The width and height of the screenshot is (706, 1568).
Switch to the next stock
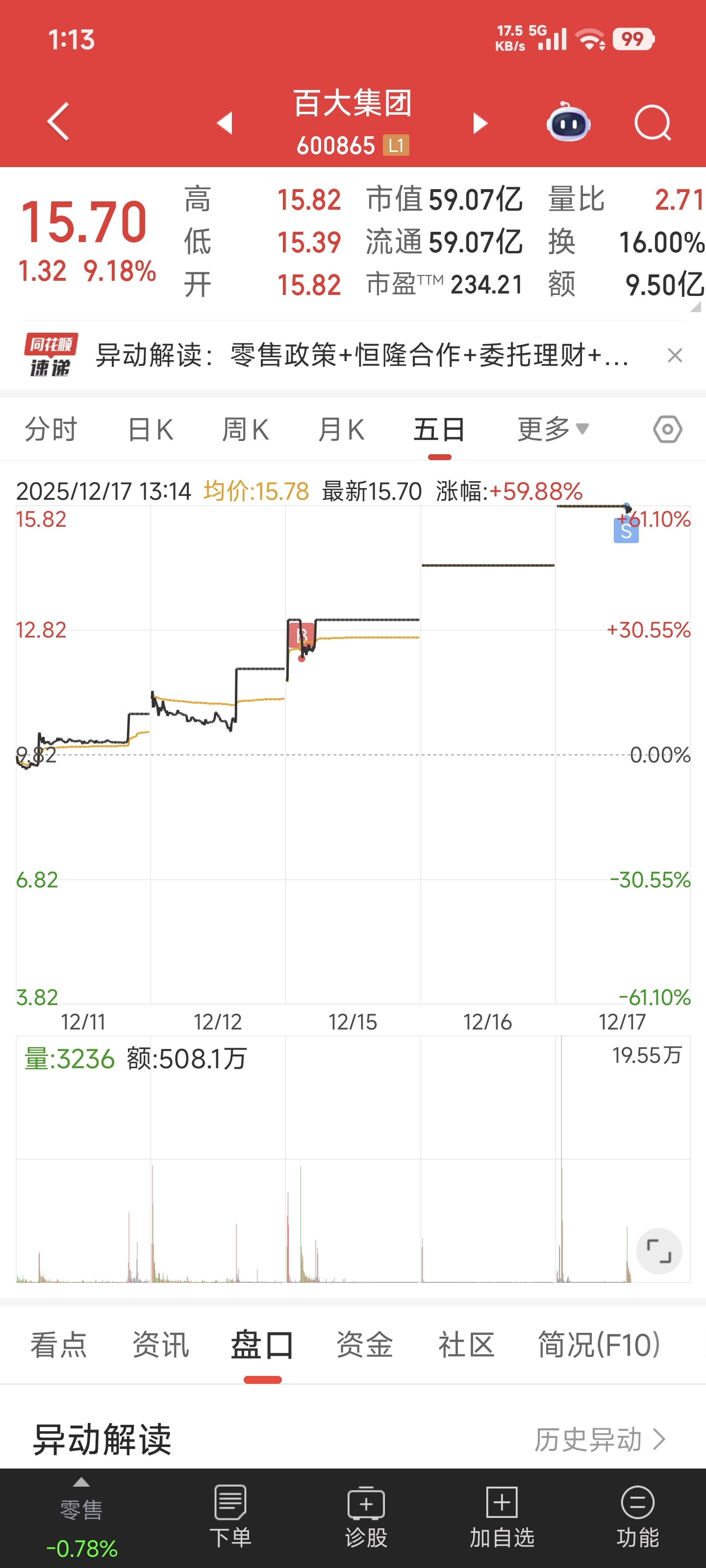pos(480,123)
